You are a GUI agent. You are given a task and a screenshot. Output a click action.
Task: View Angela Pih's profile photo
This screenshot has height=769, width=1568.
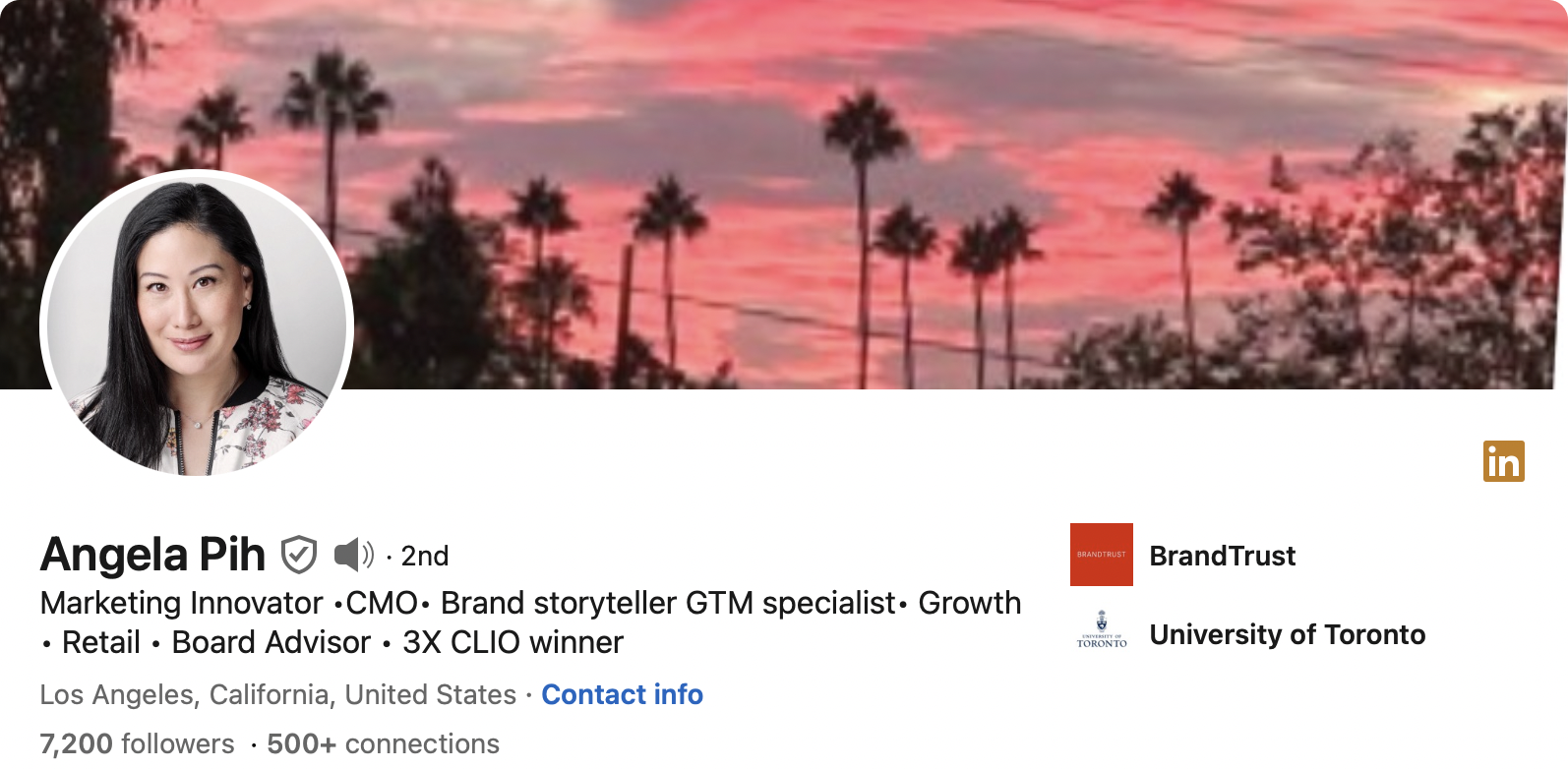click(x=197, y=325)
